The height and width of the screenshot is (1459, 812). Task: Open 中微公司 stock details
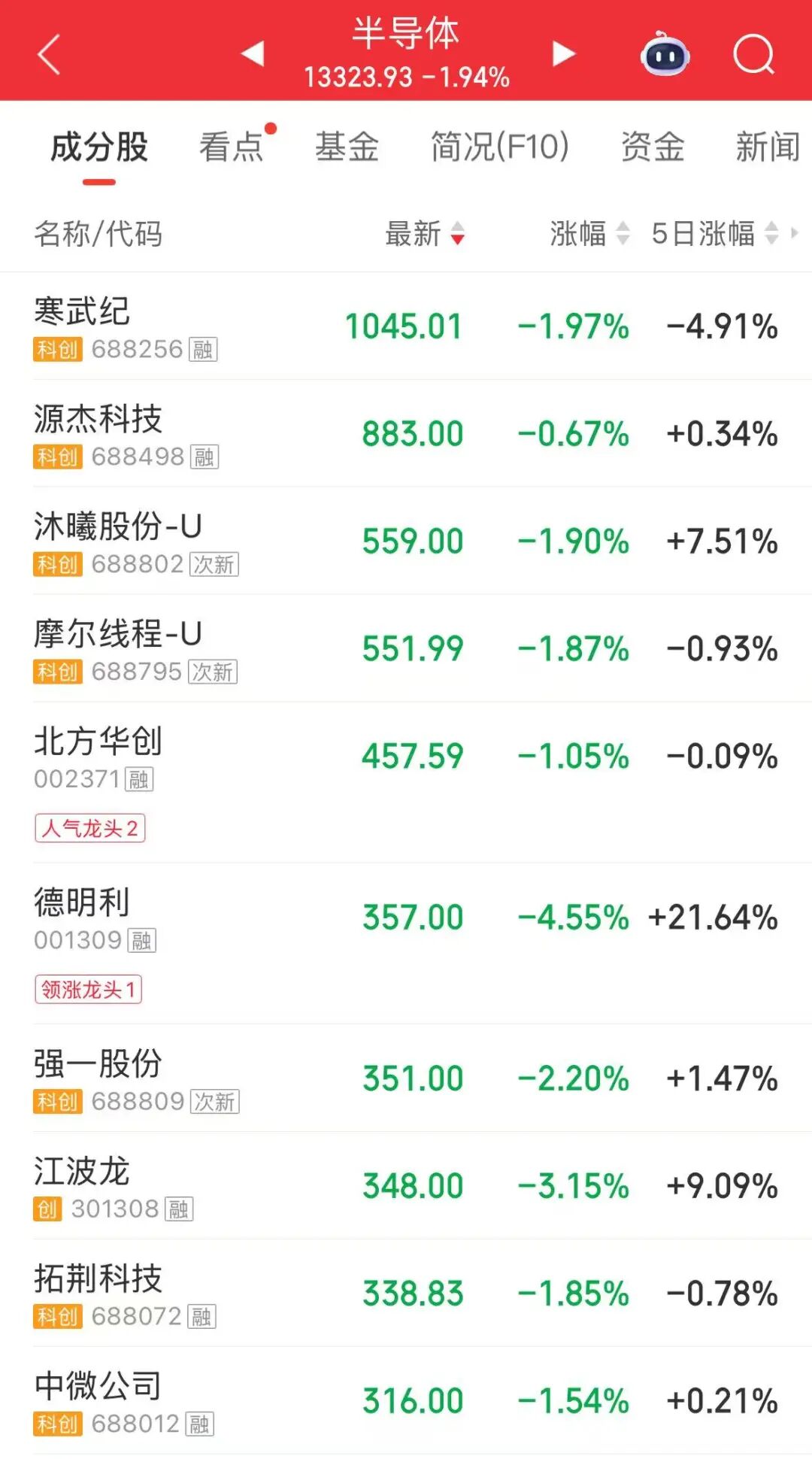pyautogui.click(x=406, y=1402)
